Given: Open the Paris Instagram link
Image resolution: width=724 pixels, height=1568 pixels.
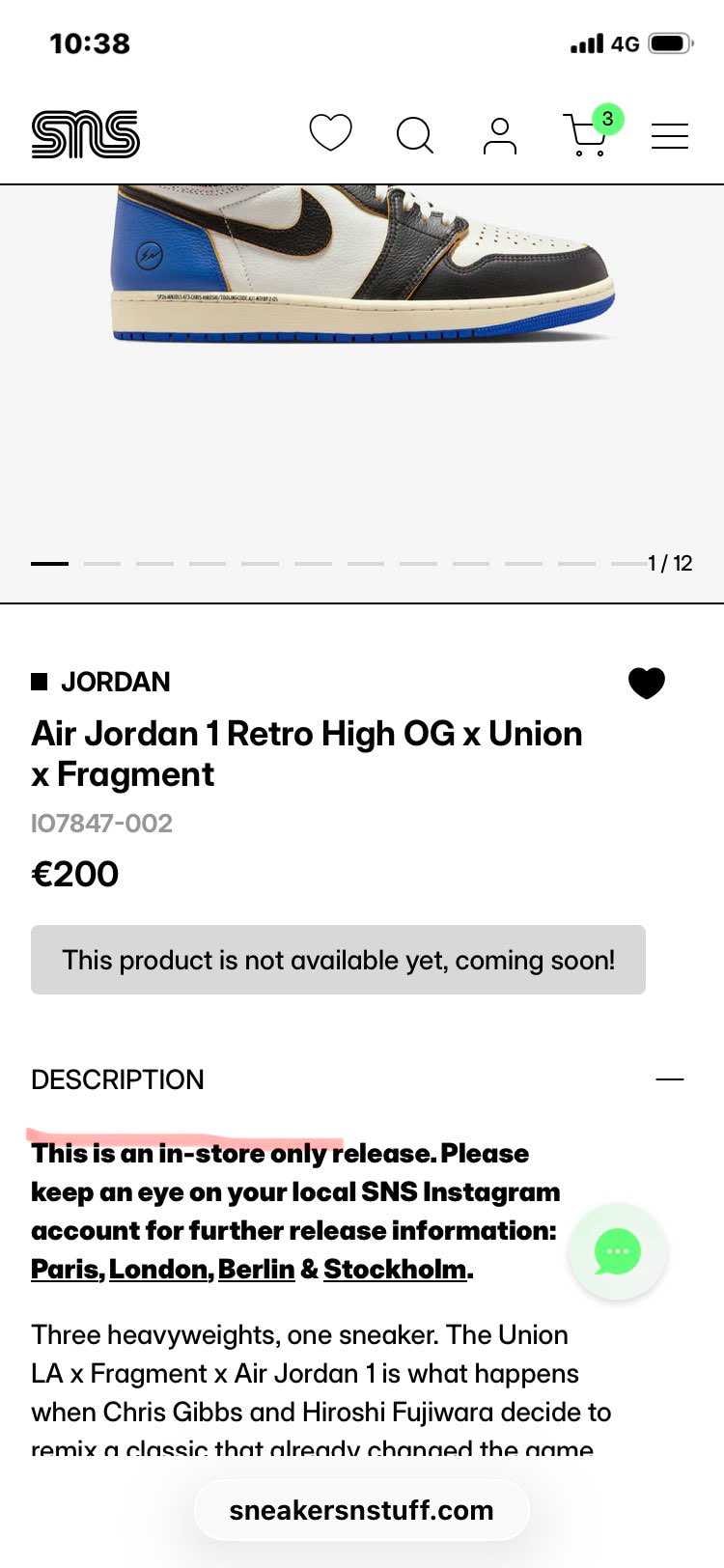Looking at the screenshot, I should click(x=67, y=1269).
